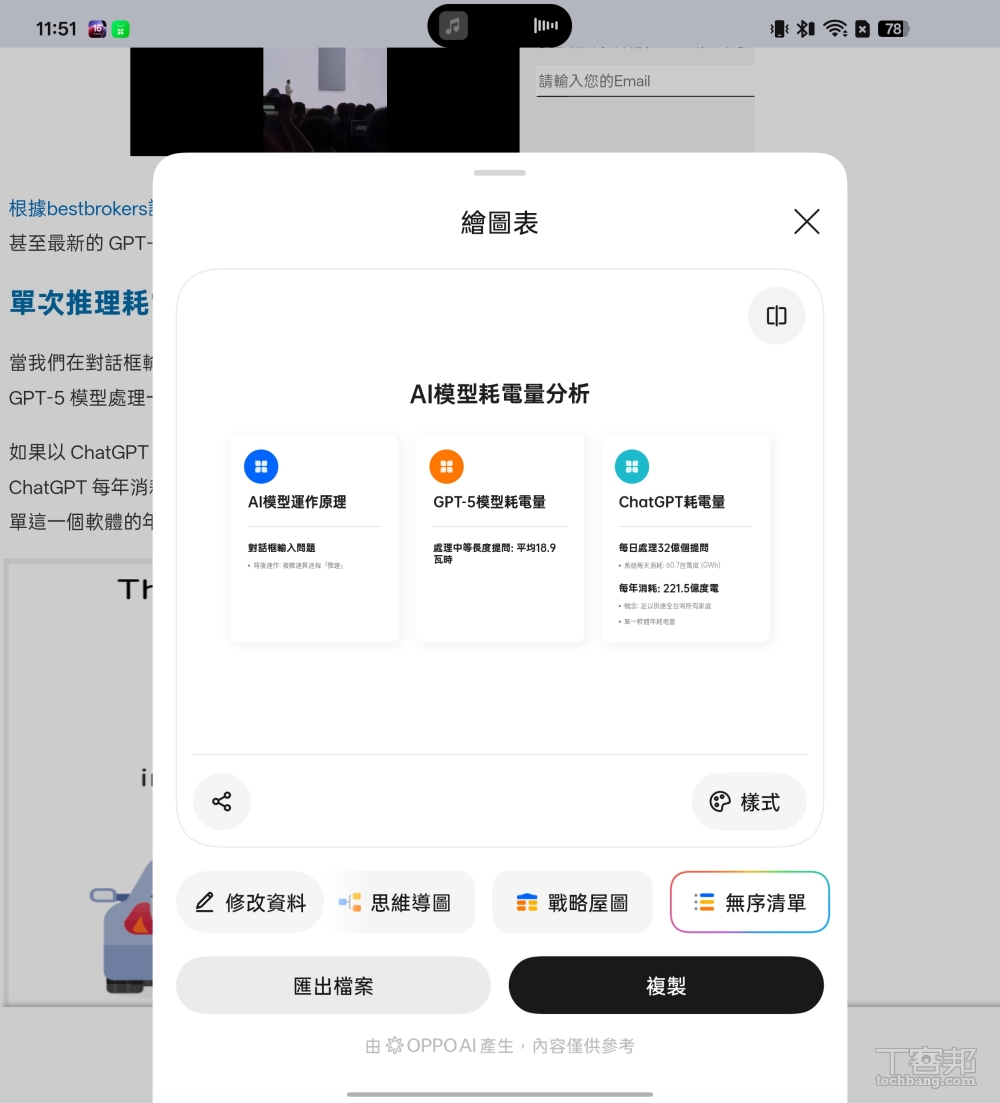Switch chart type to 思維導圖
Viewport: 1000px width, 1103px height.
[403, 901]
